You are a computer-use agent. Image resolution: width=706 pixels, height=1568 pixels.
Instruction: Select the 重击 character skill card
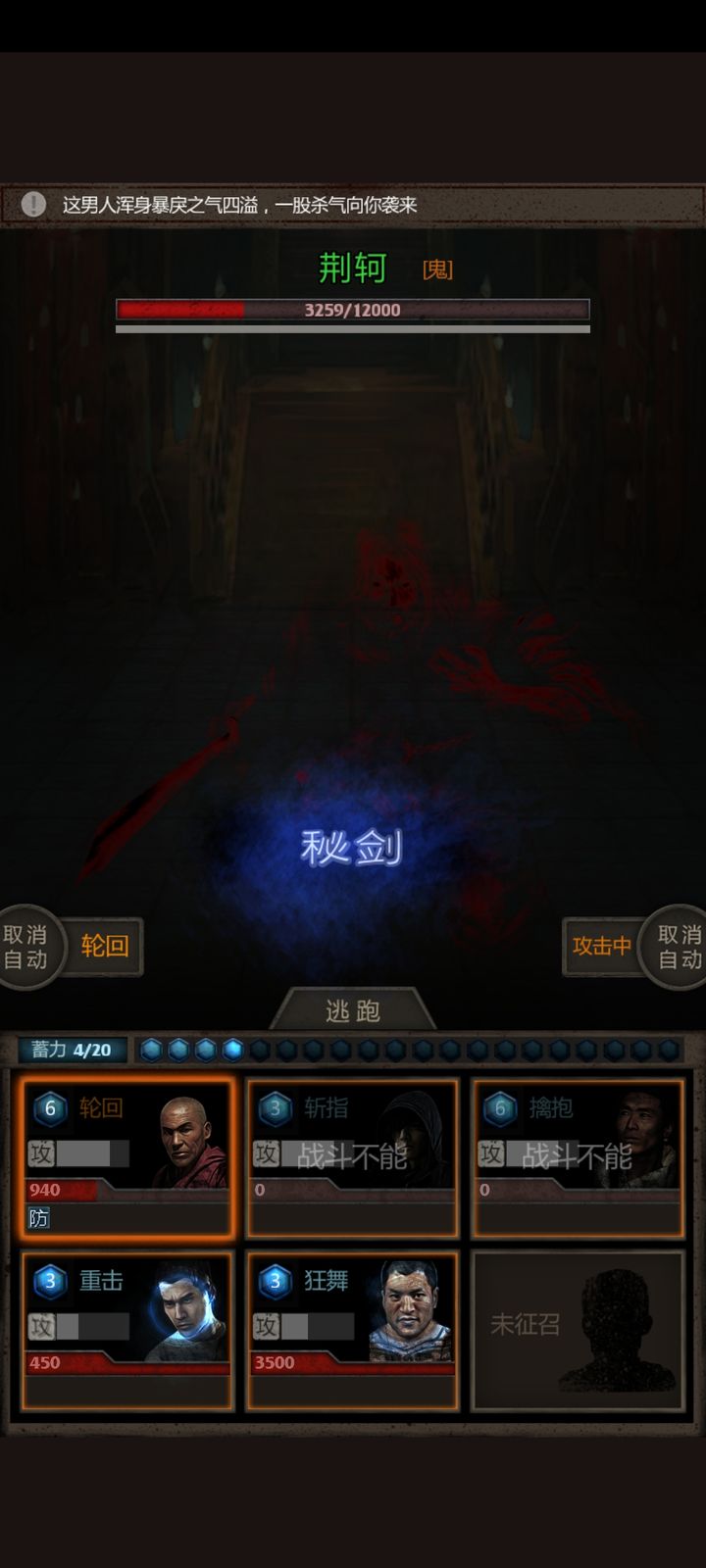(x=126, y=1330)
